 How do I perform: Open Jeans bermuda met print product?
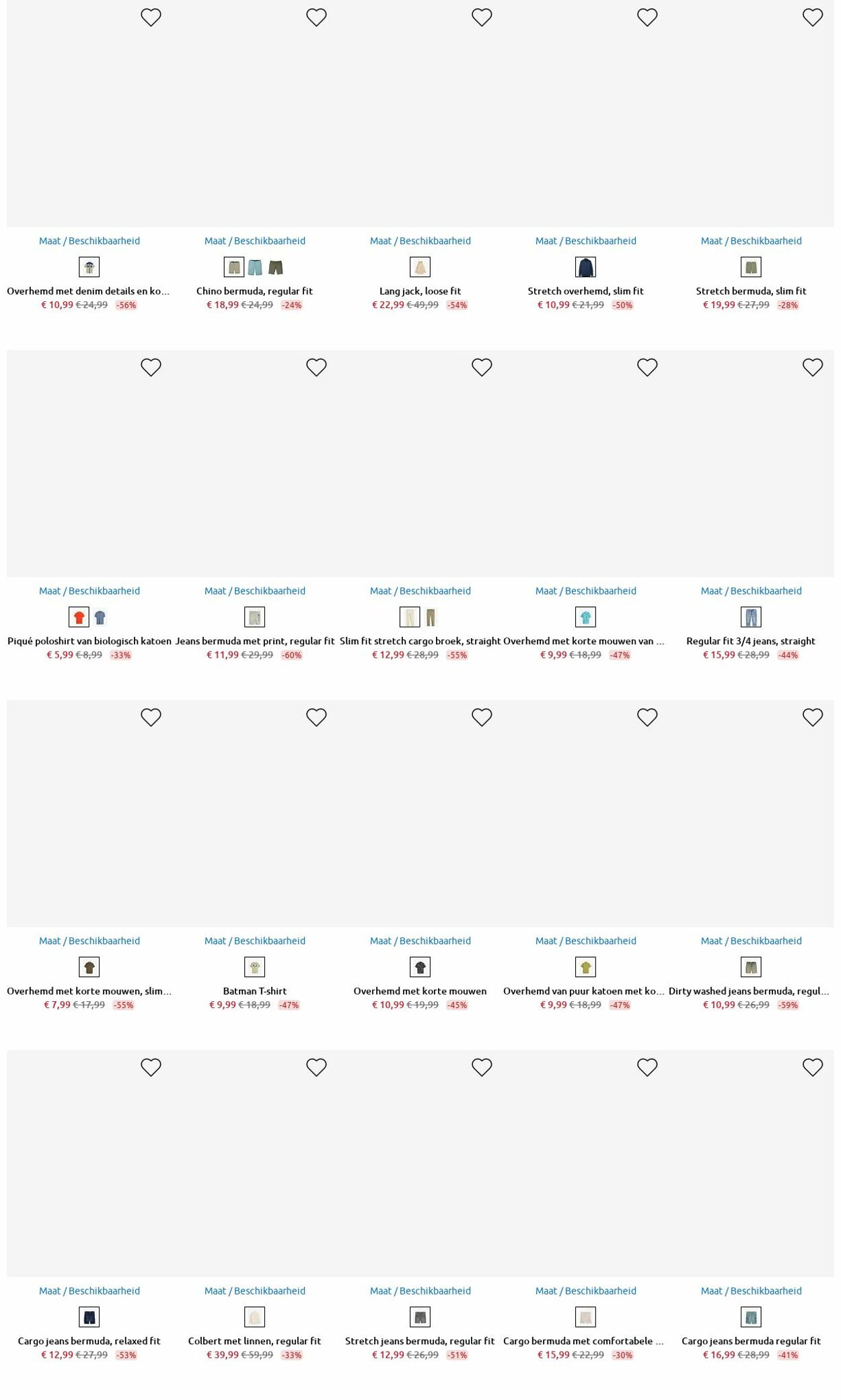[x=255, y=641]
